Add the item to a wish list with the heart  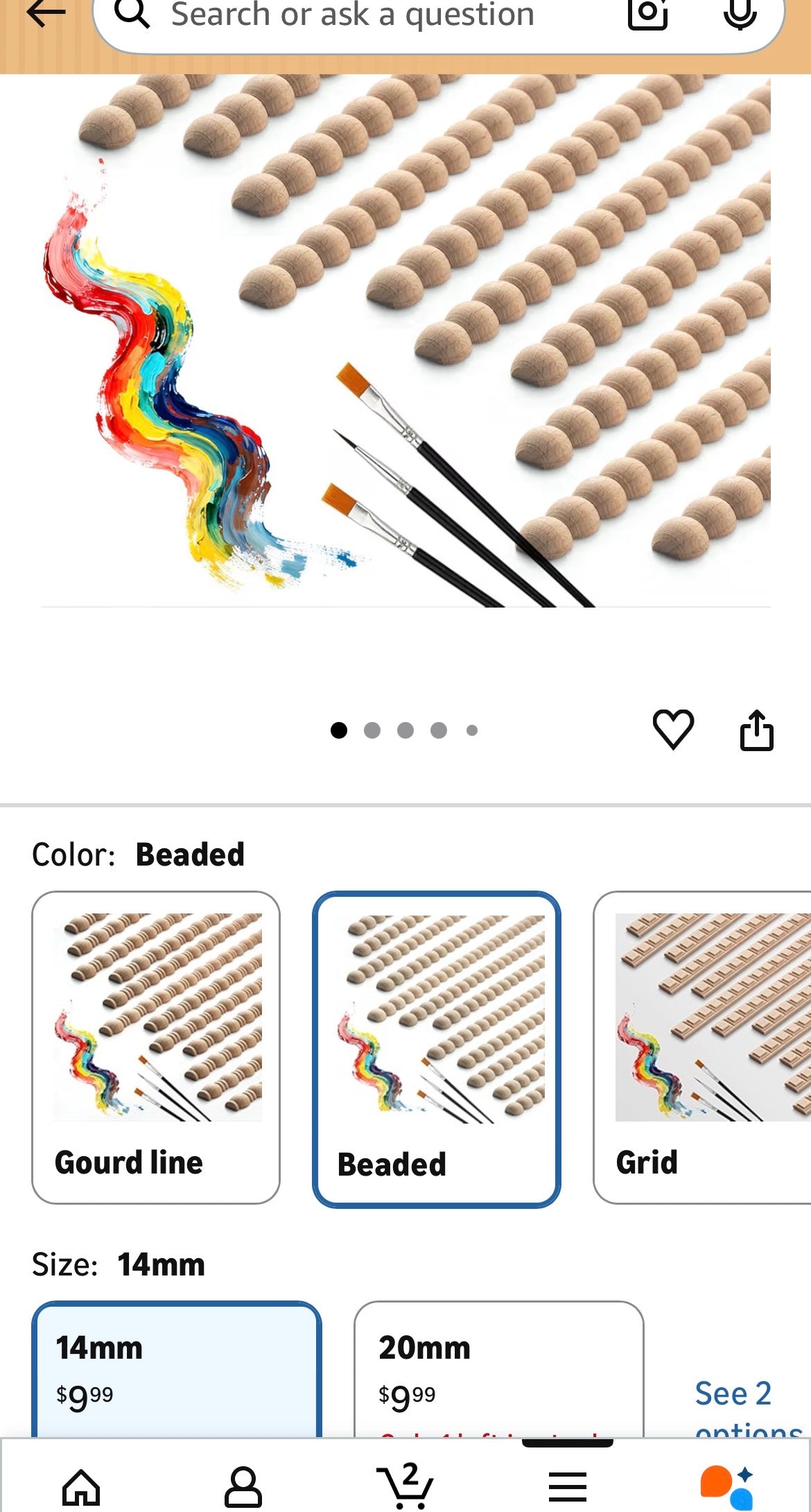[673, 729]
